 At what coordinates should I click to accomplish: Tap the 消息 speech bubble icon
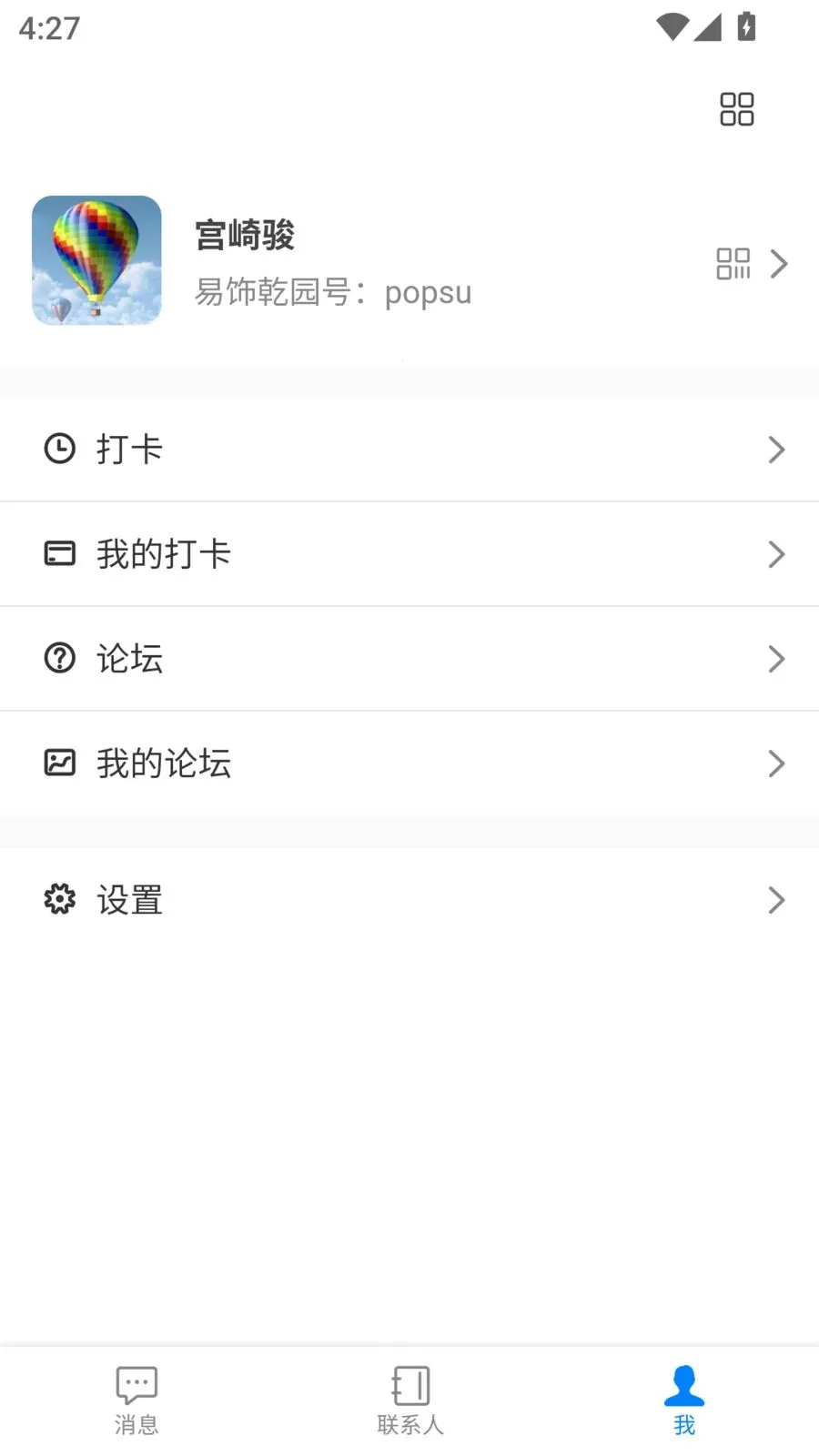[136, 1384]
